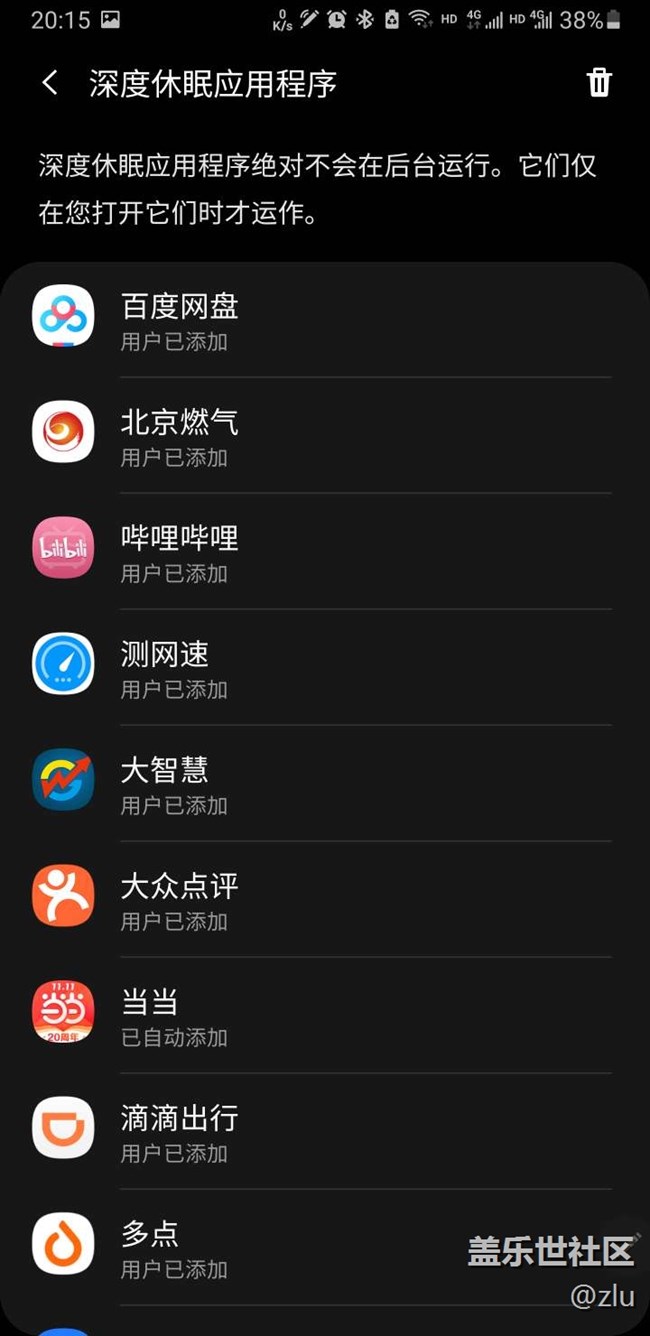Open the 当当 app entry

tap(325, 1016)
